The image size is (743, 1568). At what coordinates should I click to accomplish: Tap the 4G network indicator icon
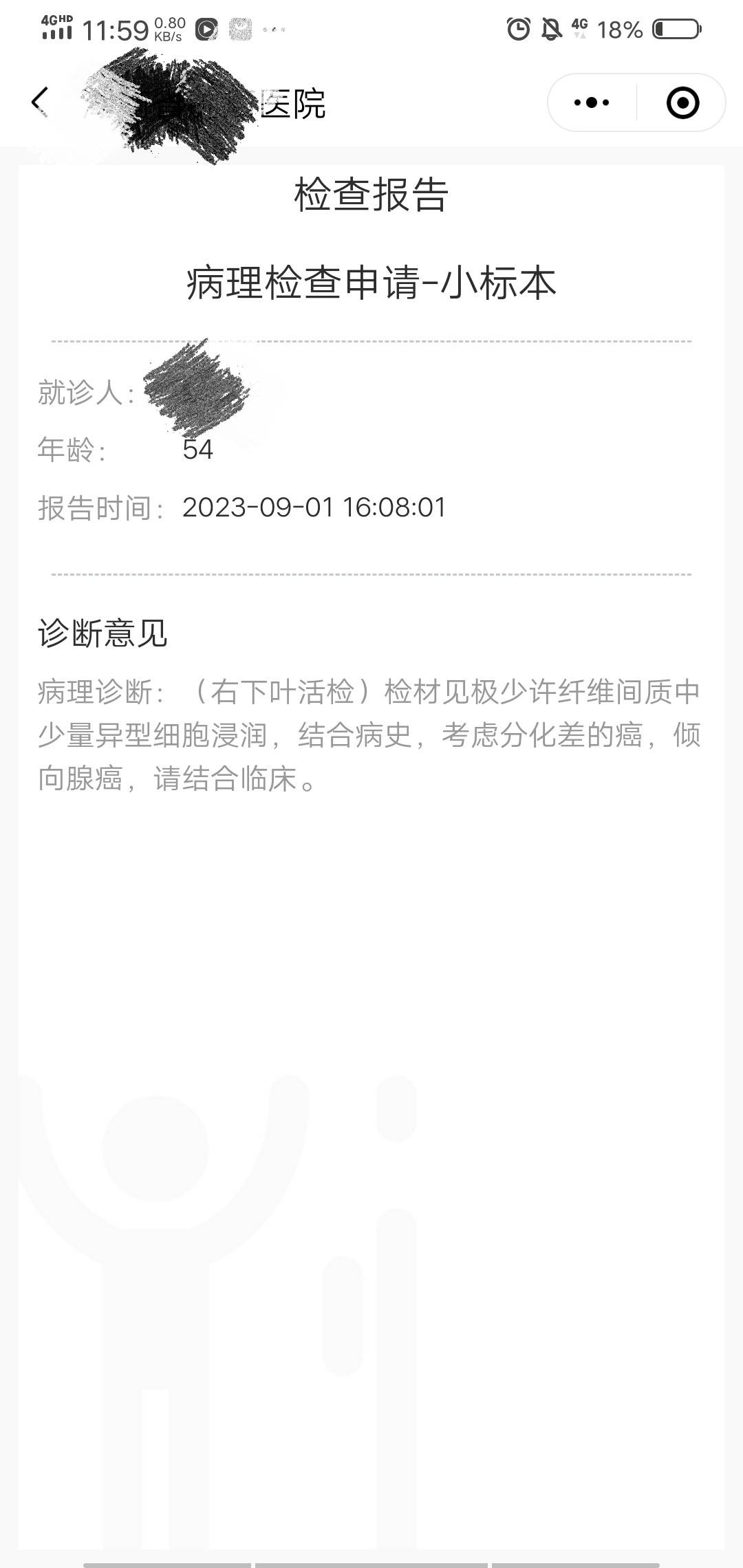(580, 27)
